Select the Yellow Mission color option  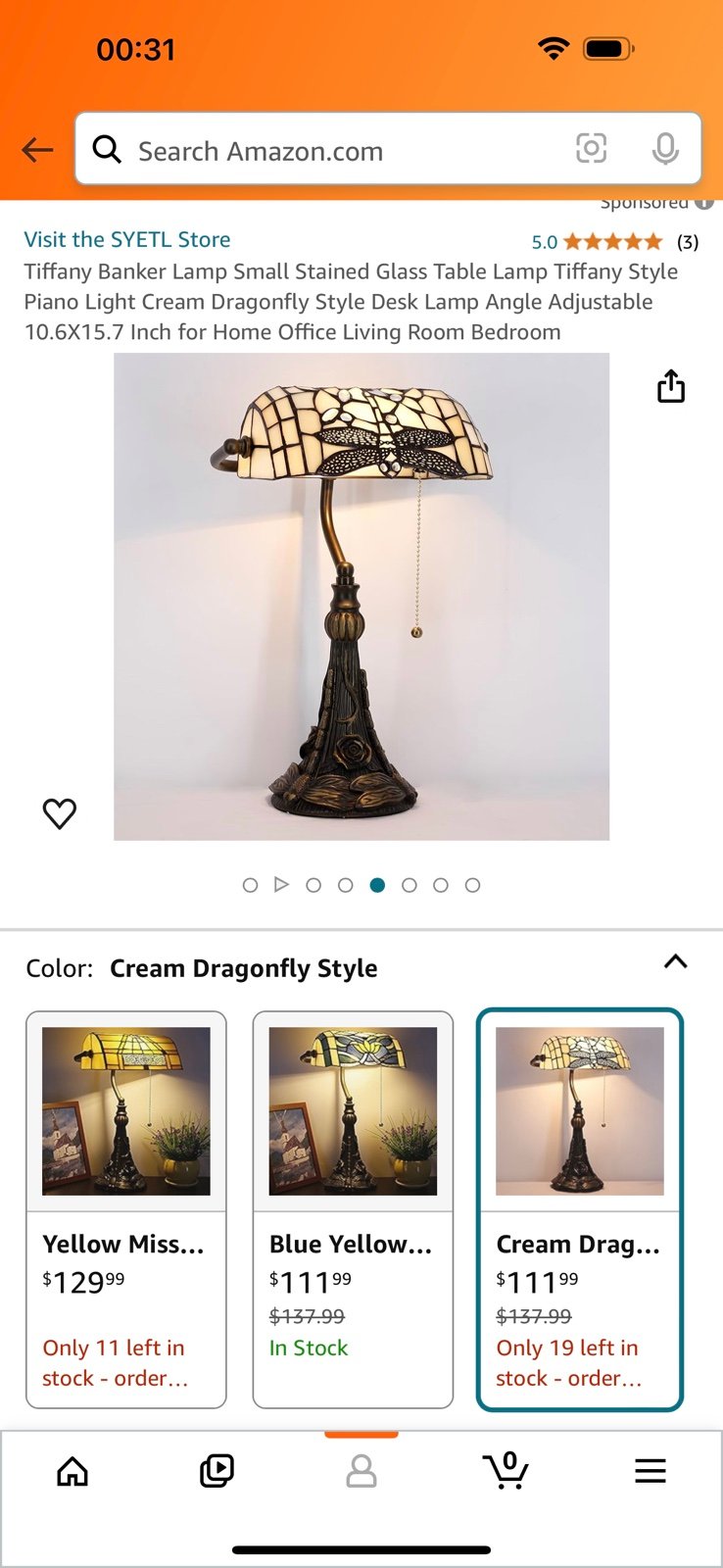click(x=126, y=1210)
